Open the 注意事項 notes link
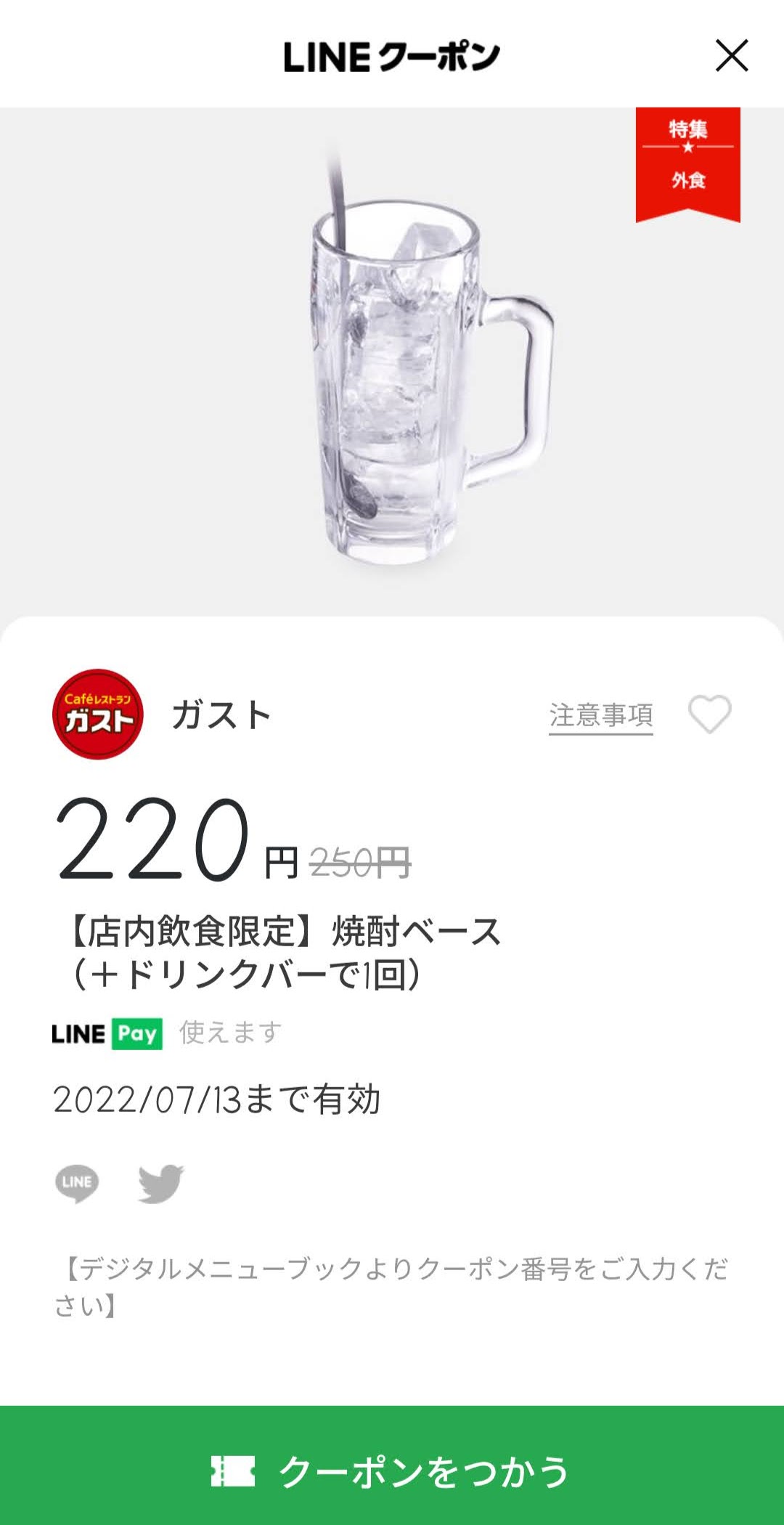784x1525 pixels. click(x=600, y=715)
